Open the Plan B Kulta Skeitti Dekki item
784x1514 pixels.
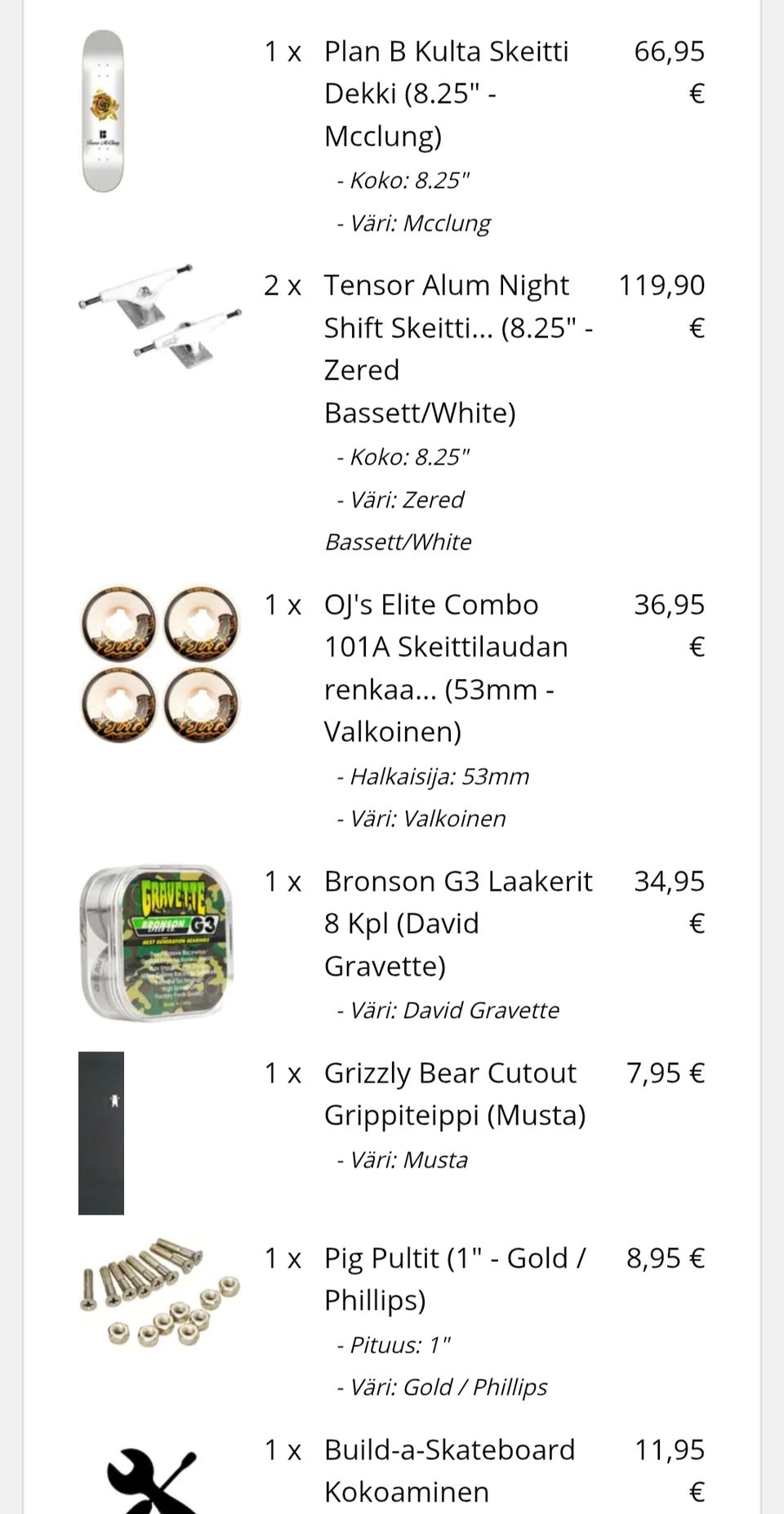click(446, 93)
